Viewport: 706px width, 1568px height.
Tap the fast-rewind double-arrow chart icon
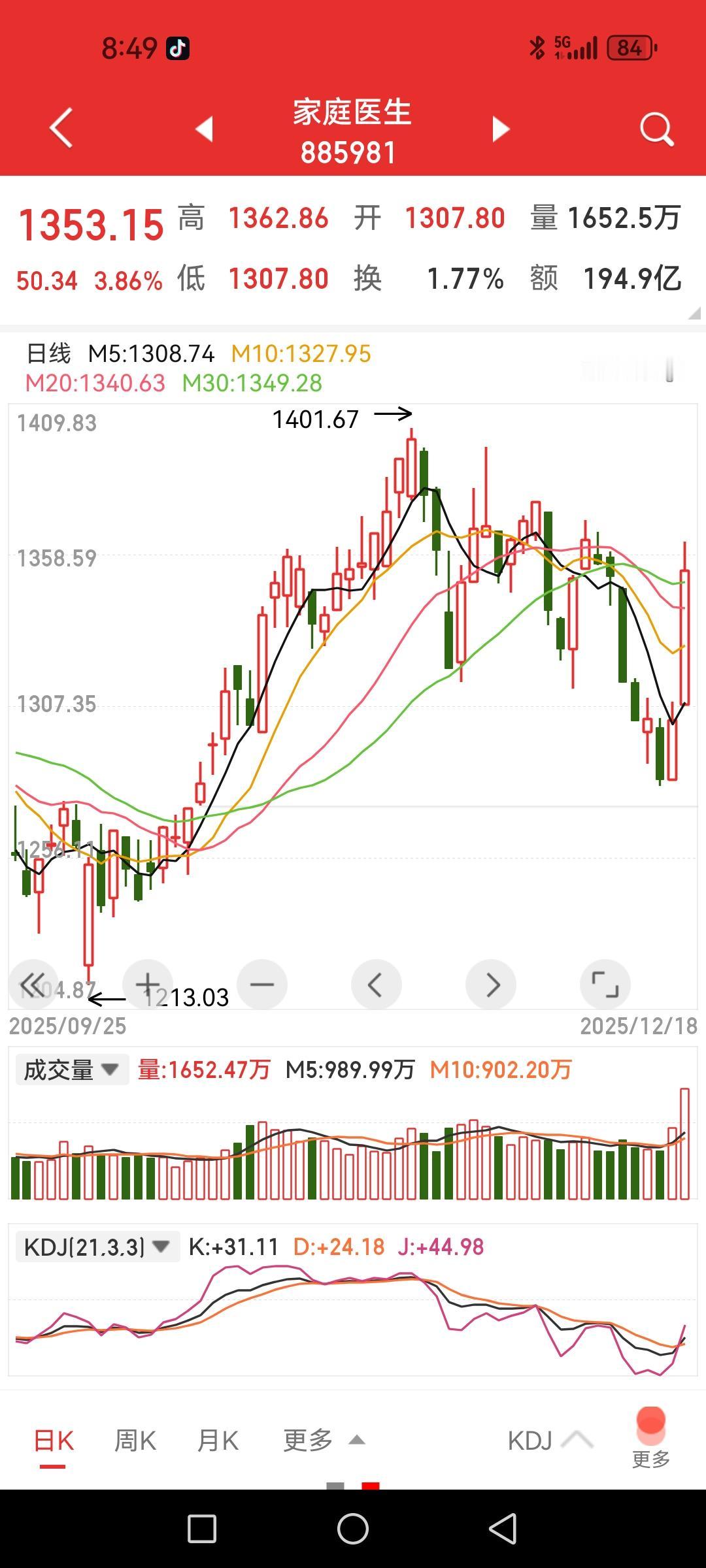(34, 985)
